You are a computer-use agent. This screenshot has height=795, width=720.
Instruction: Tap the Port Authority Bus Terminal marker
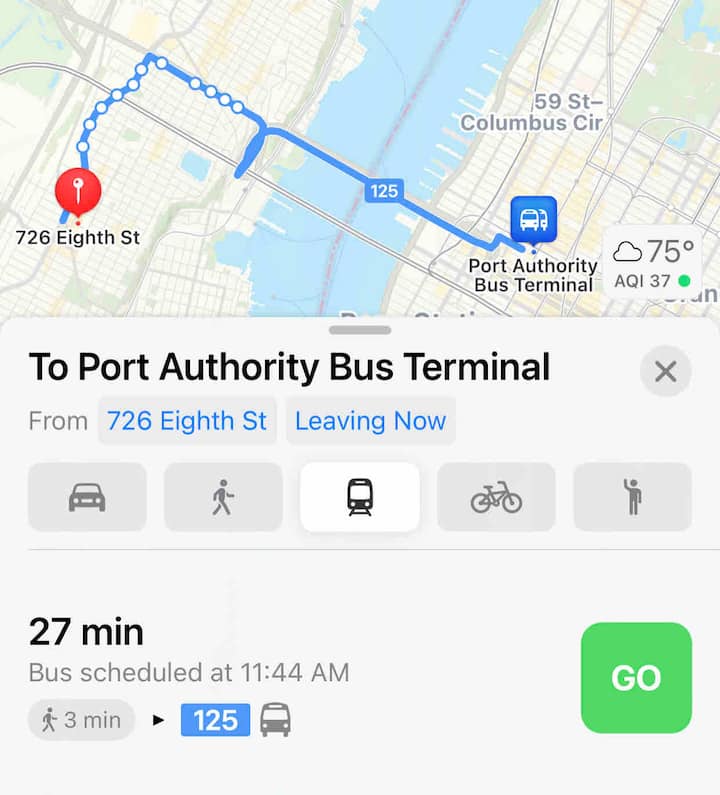(533, 220)
